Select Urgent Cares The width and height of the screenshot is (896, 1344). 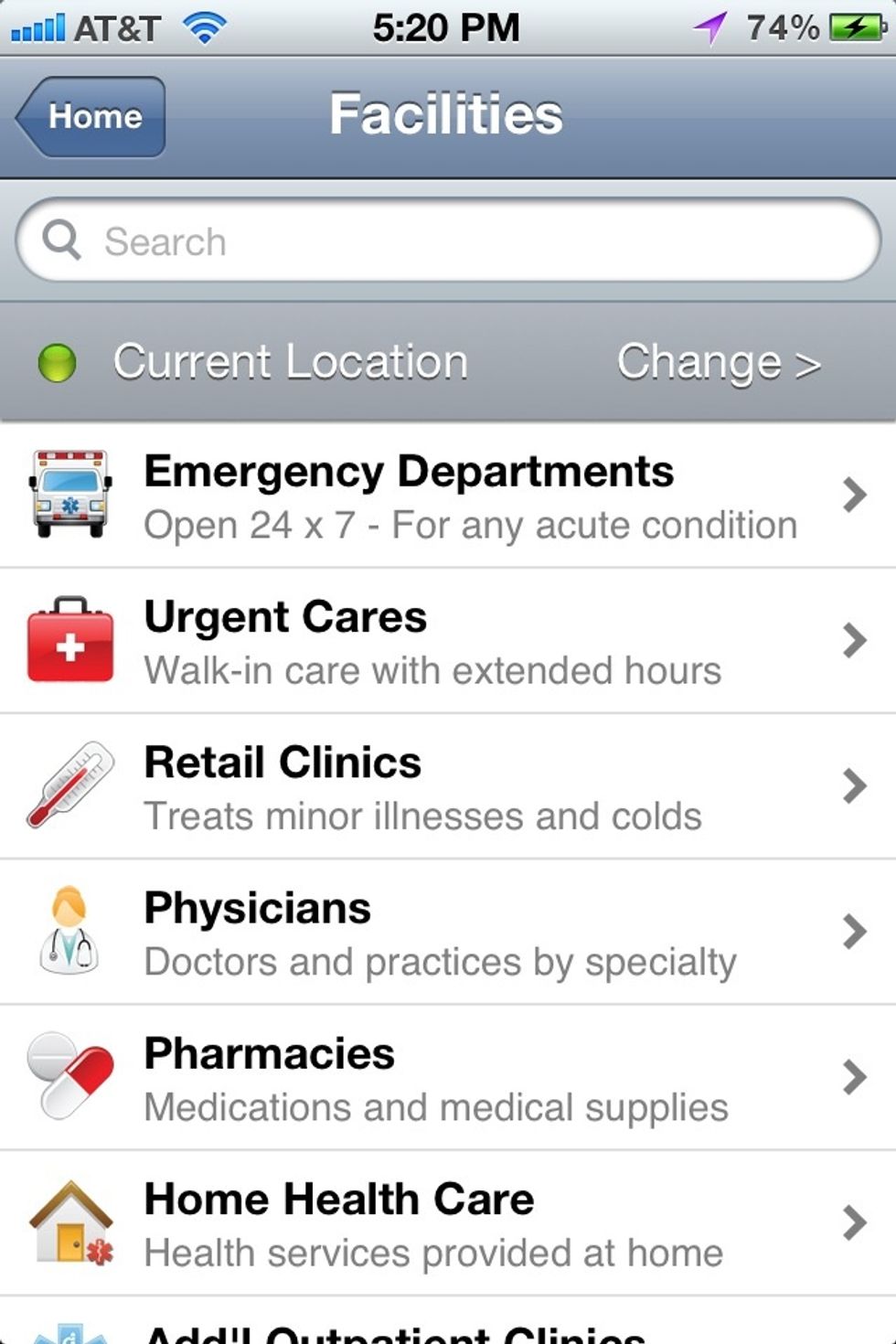(x=448, y=642)
